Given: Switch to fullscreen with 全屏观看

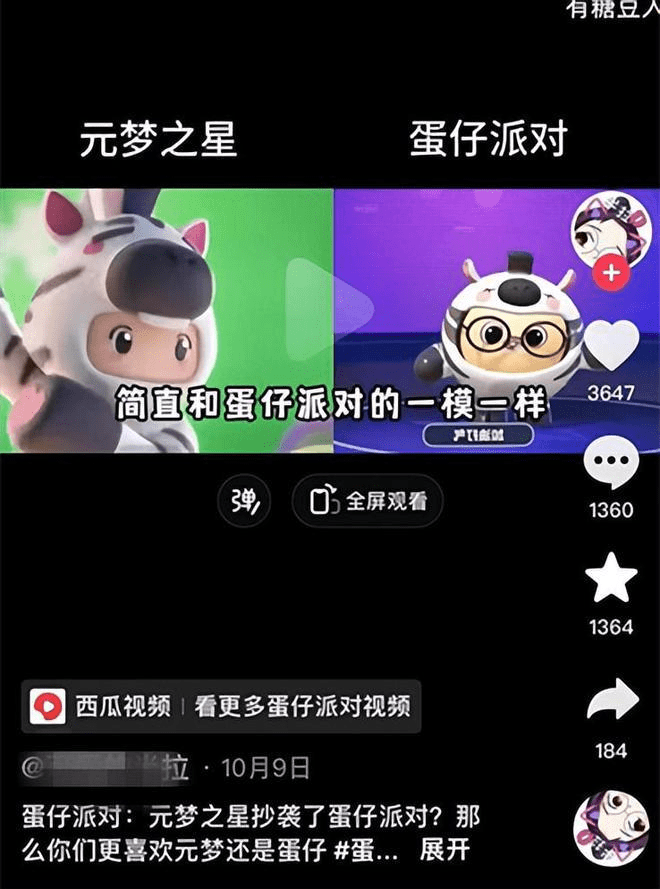Looking at the screenshot, I should 368,502.
